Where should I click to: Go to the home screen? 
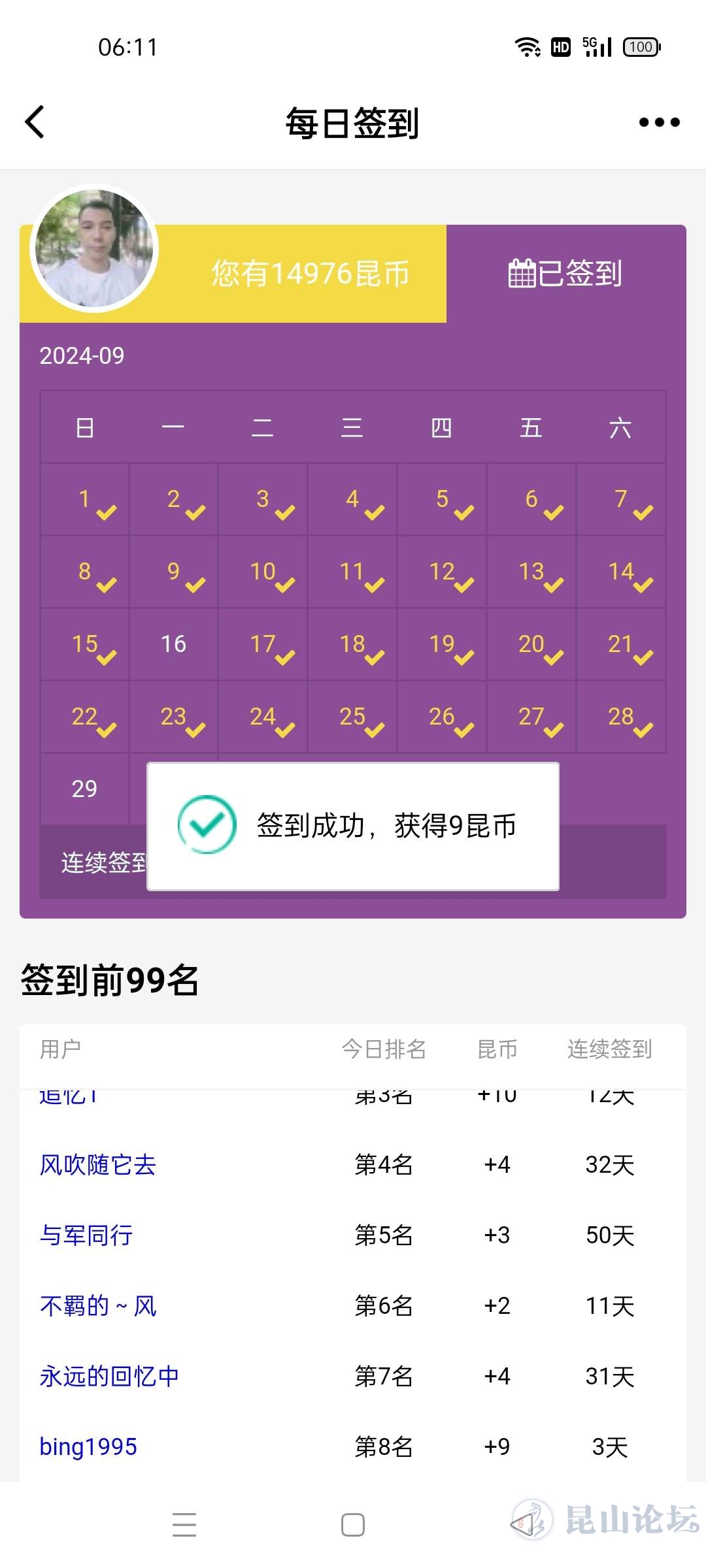pyautogui.click(x=353, y=1525)
